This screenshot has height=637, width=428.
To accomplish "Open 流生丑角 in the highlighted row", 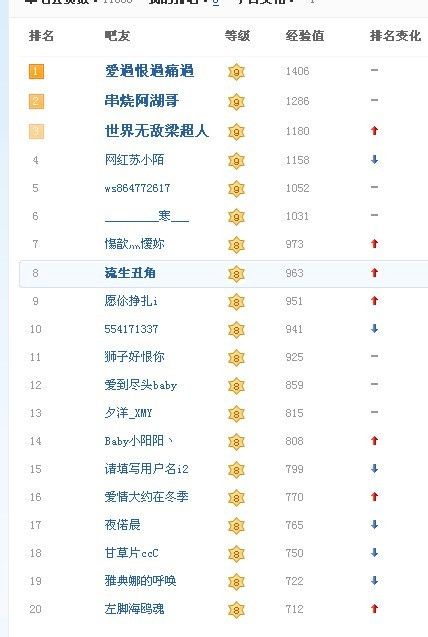I will click(x=130, y=273).
